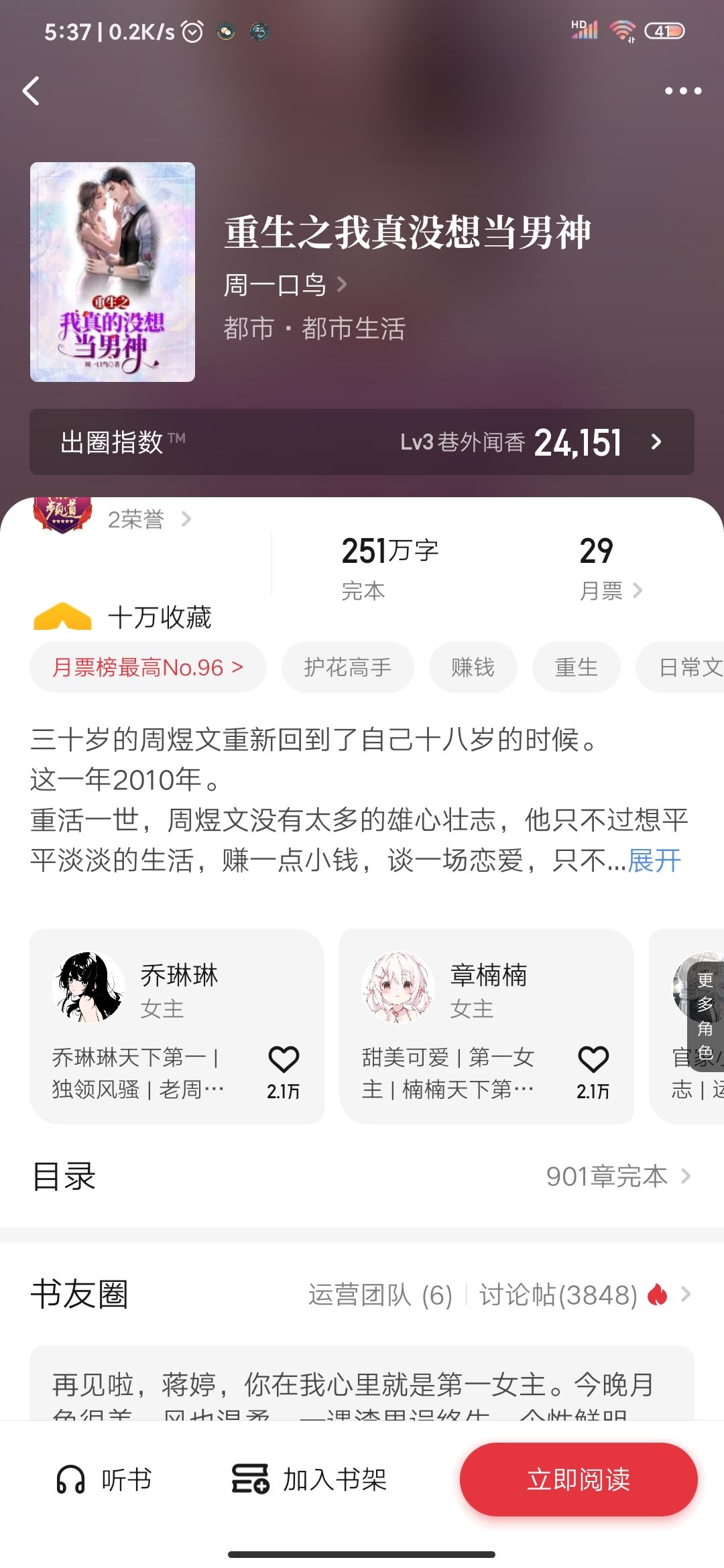Select the 赚钱 tag
Image resolution: width=724 pixels, height=1568 pixels.
(473, 667)
